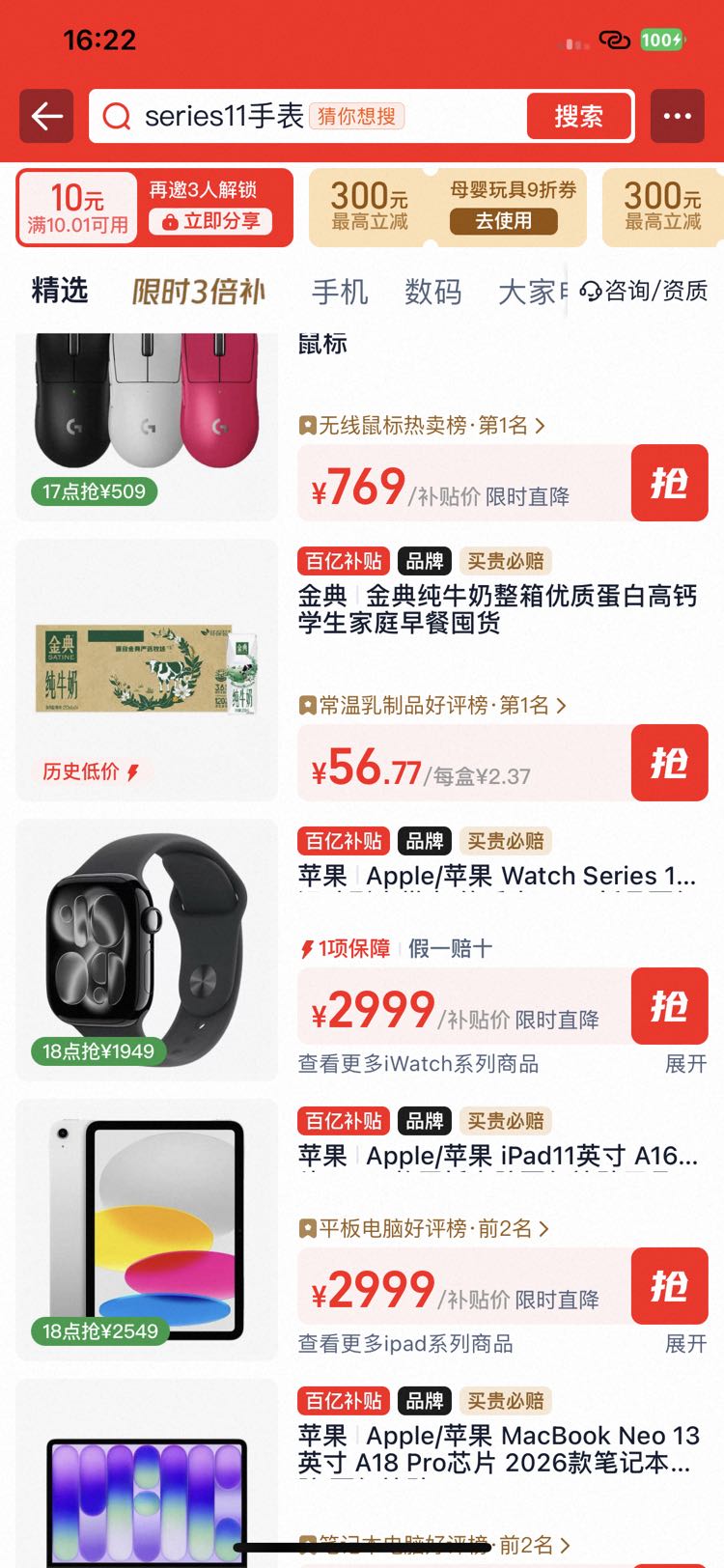Switch to the 精选 tab

[x=60, y=291]
